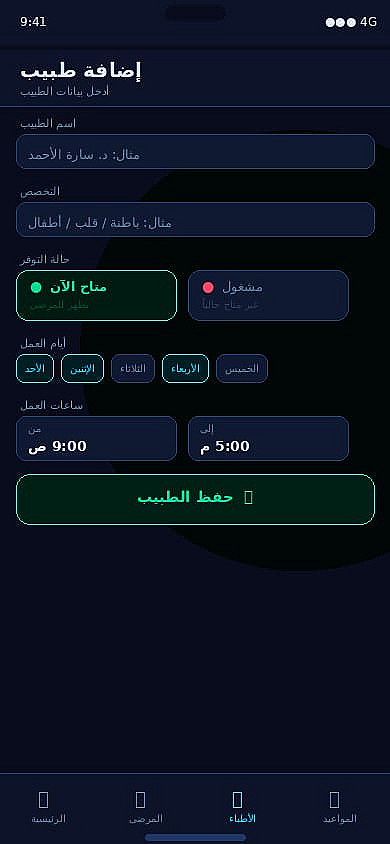Switch to the الرئيسية tab
The height and width of the screenshot is (844, 390).
pos(49,807)
